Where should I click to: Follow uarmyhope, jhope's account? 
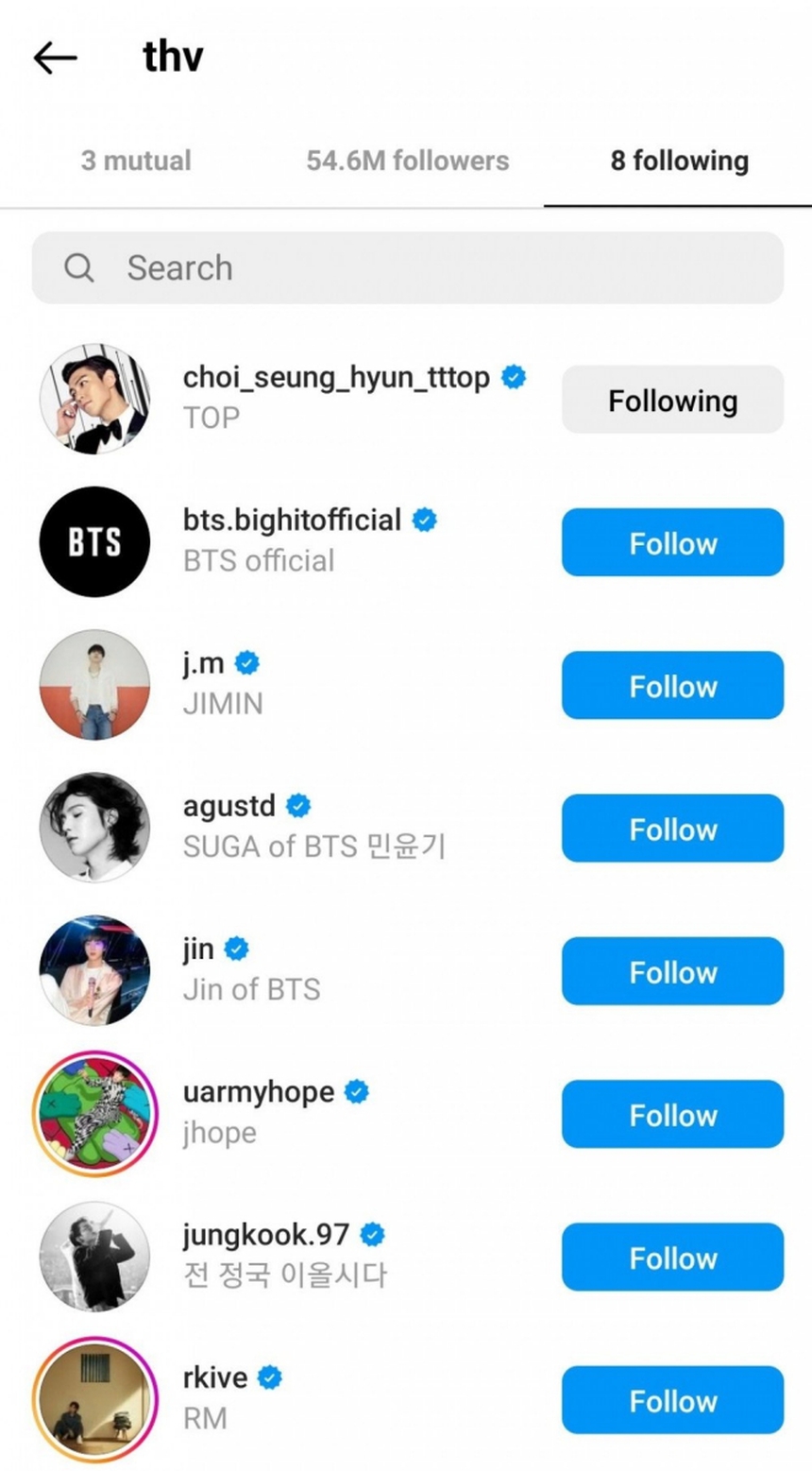[671, 1115]
